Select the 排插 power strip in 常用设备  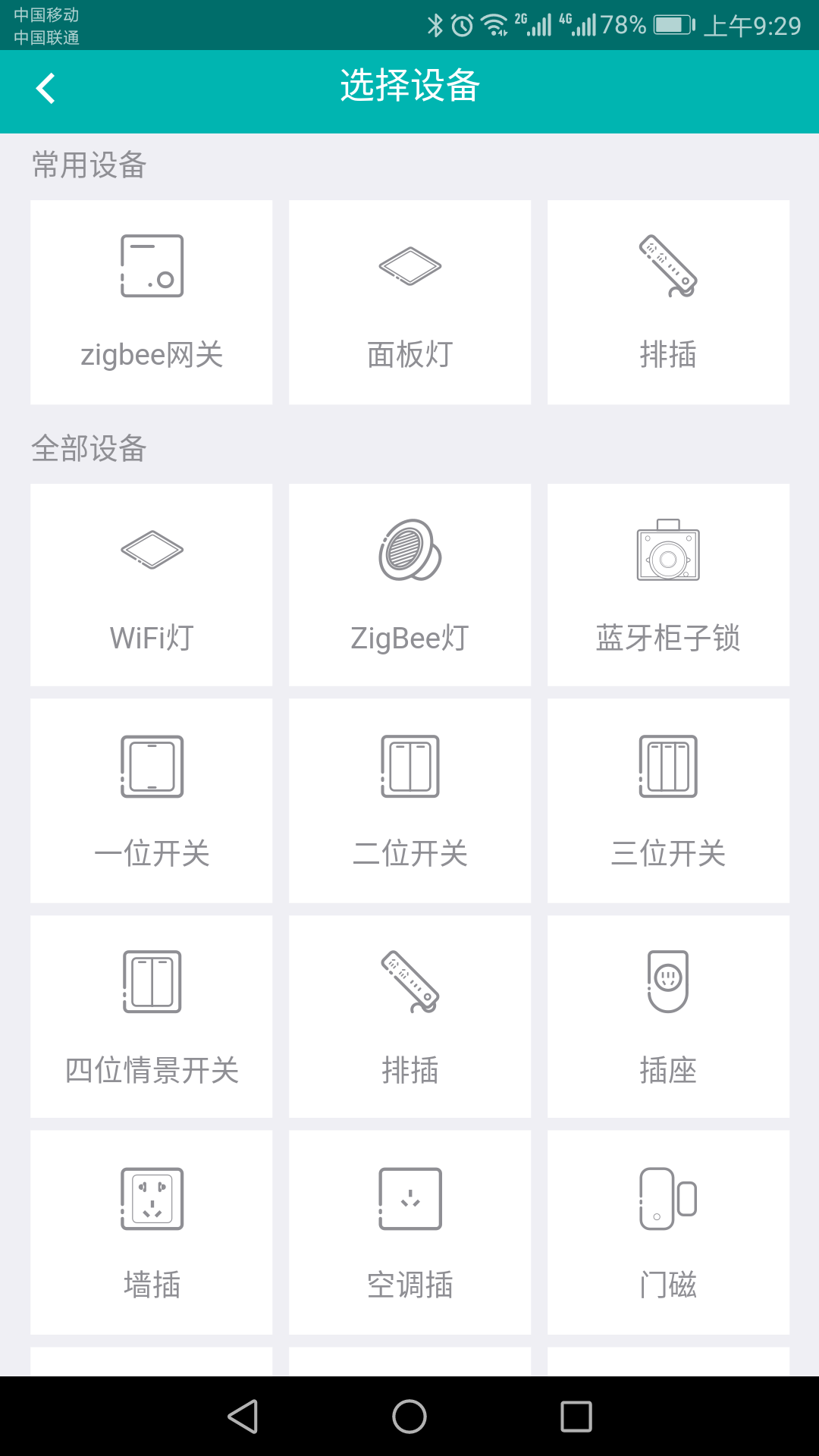pyautogui.click(x=667, y=300)
